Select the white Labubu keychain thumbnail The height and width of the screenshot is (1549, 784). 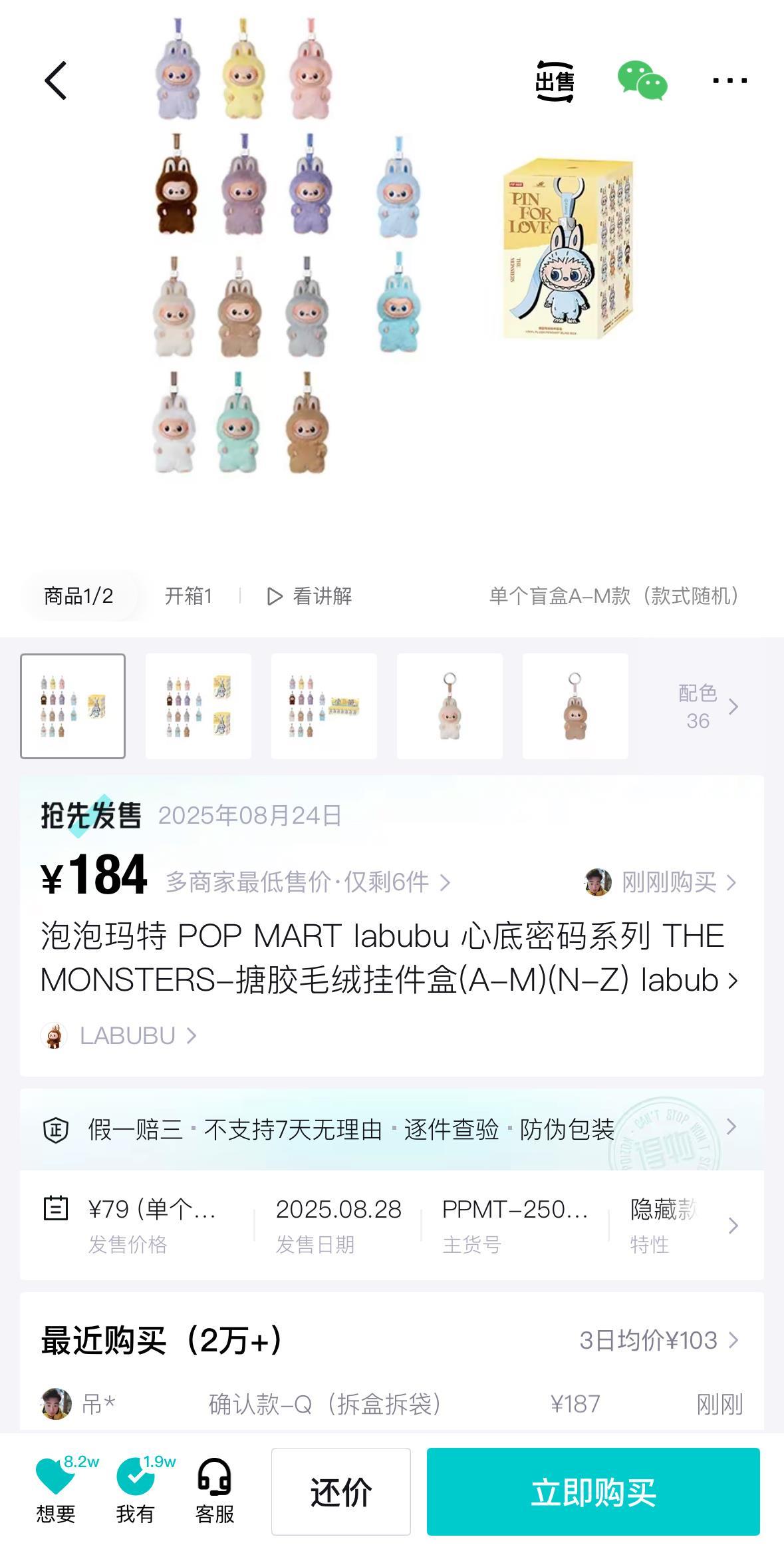[x=450, y=706]
